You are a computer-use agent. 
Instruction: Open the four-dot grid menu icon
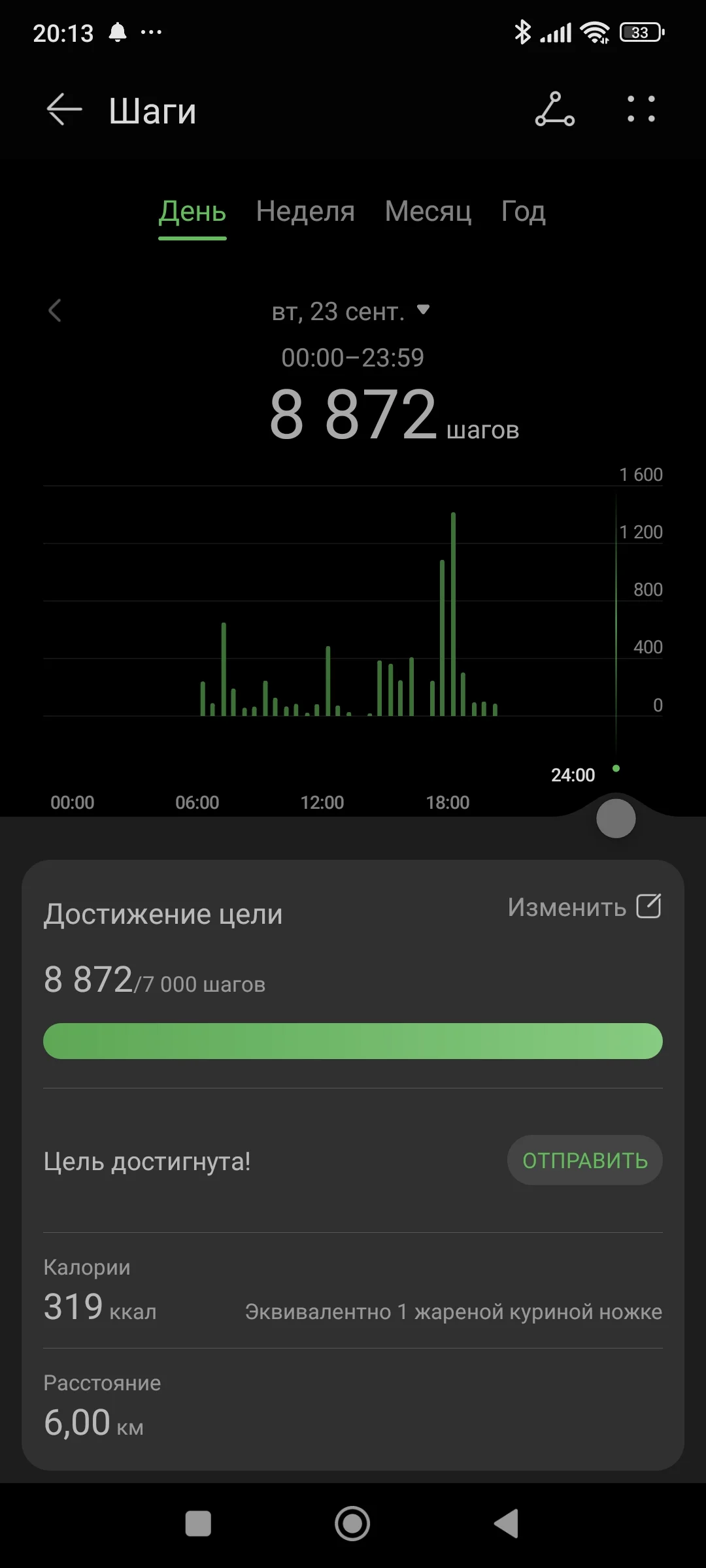coord(639,109)
